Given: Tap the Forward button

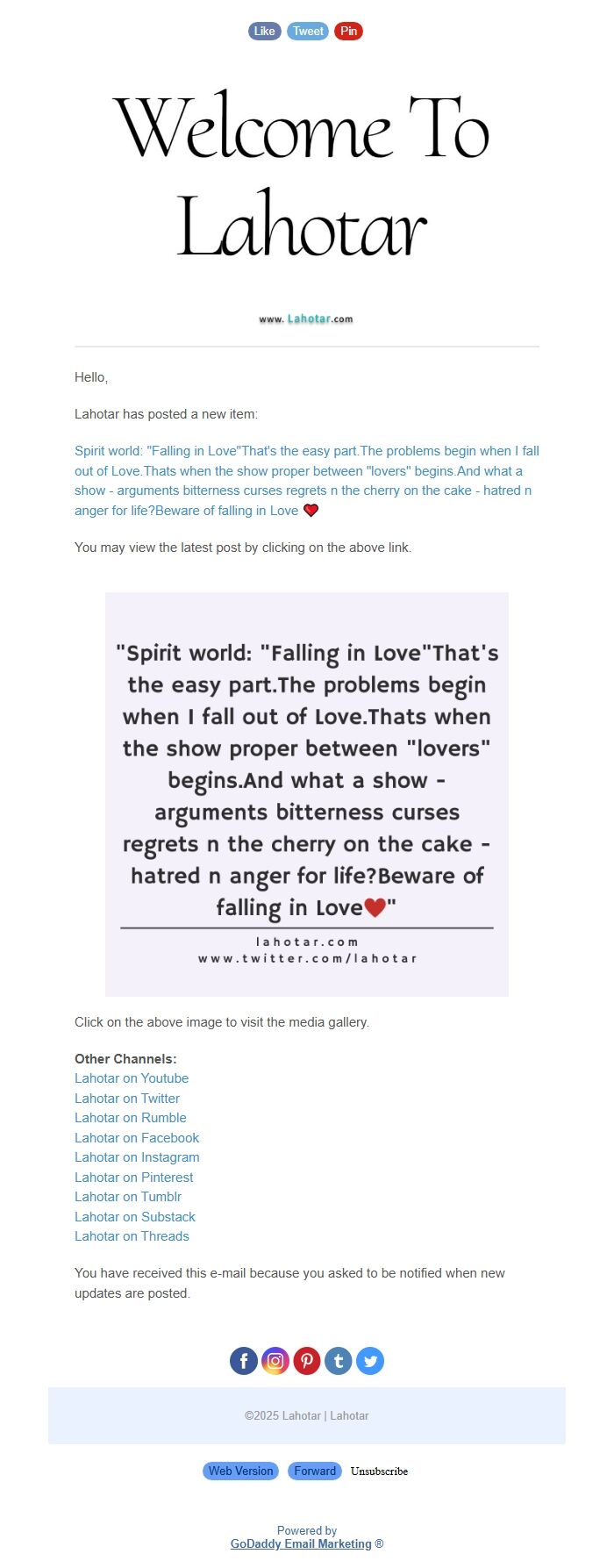Looking at the screenshot, I should coord(315,1471).
